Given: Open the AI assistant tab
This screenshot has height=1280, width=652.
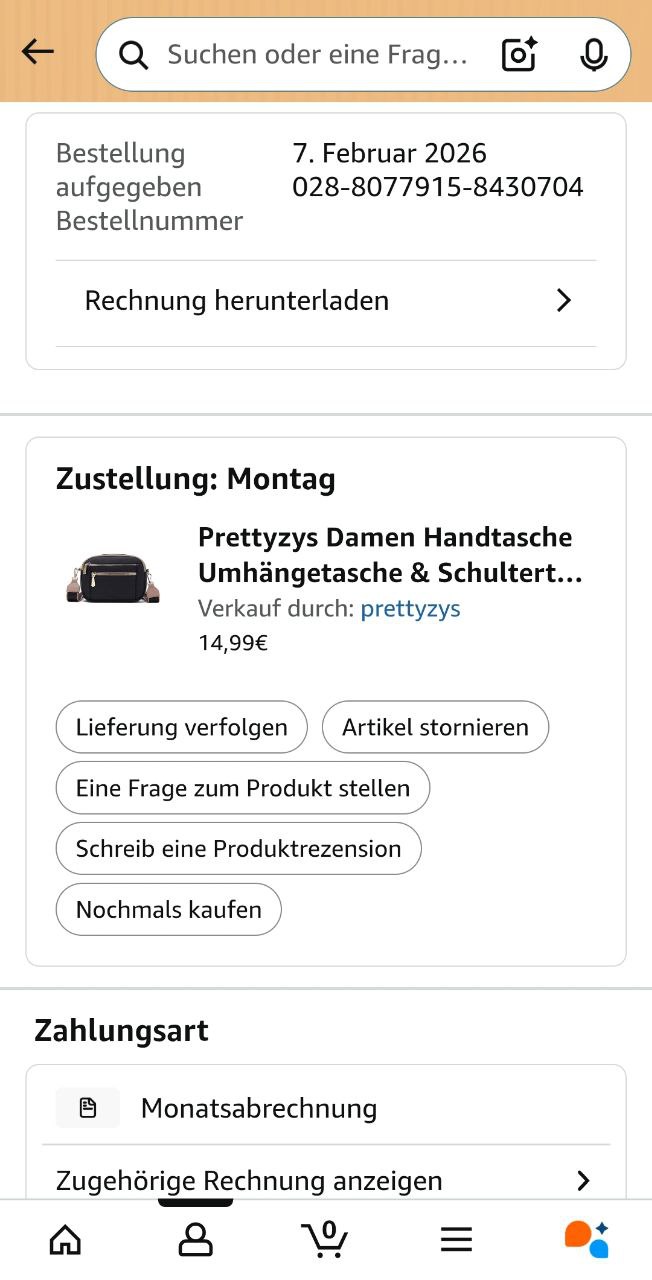Looking at the screenshot, I should [x=586, y=1240].
